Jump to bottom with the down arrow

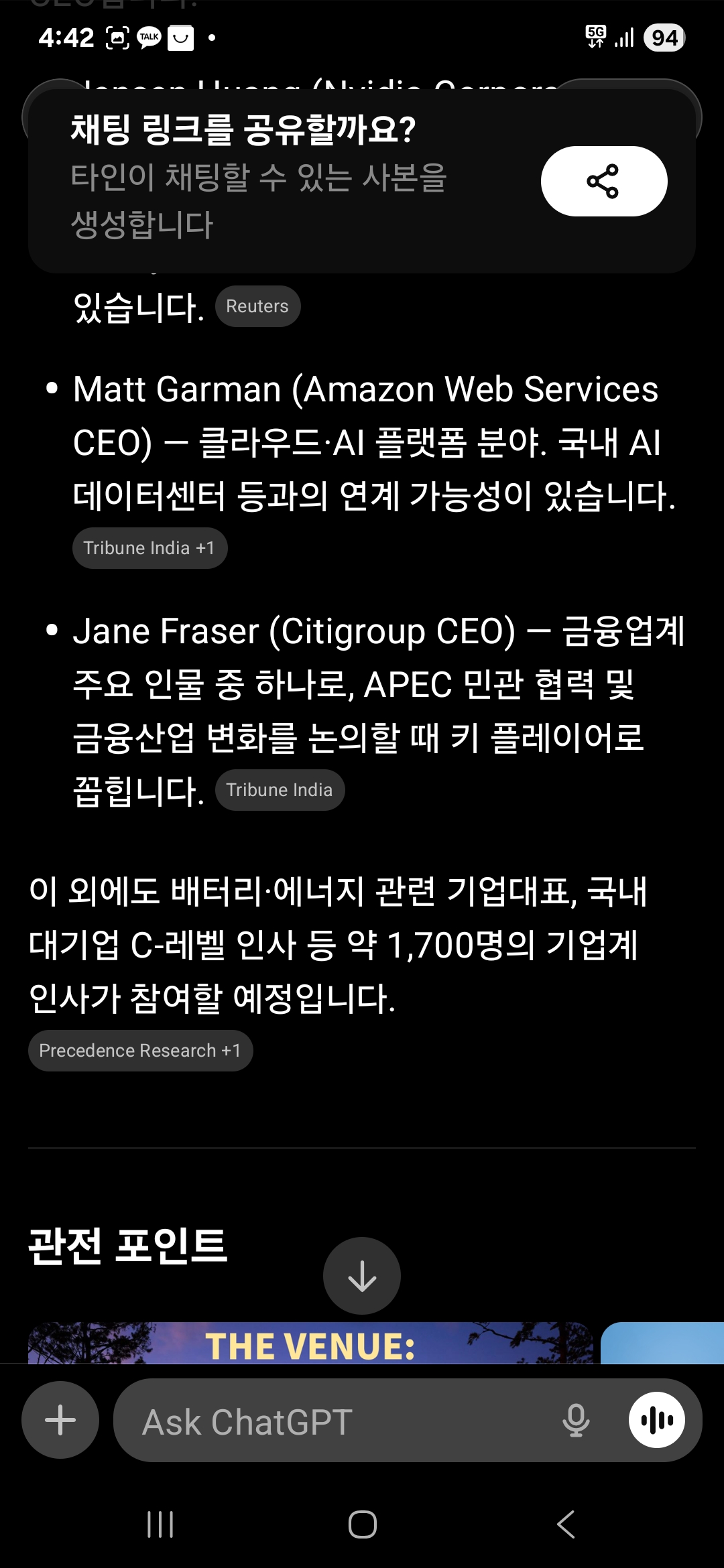(x=362, y=1275)
